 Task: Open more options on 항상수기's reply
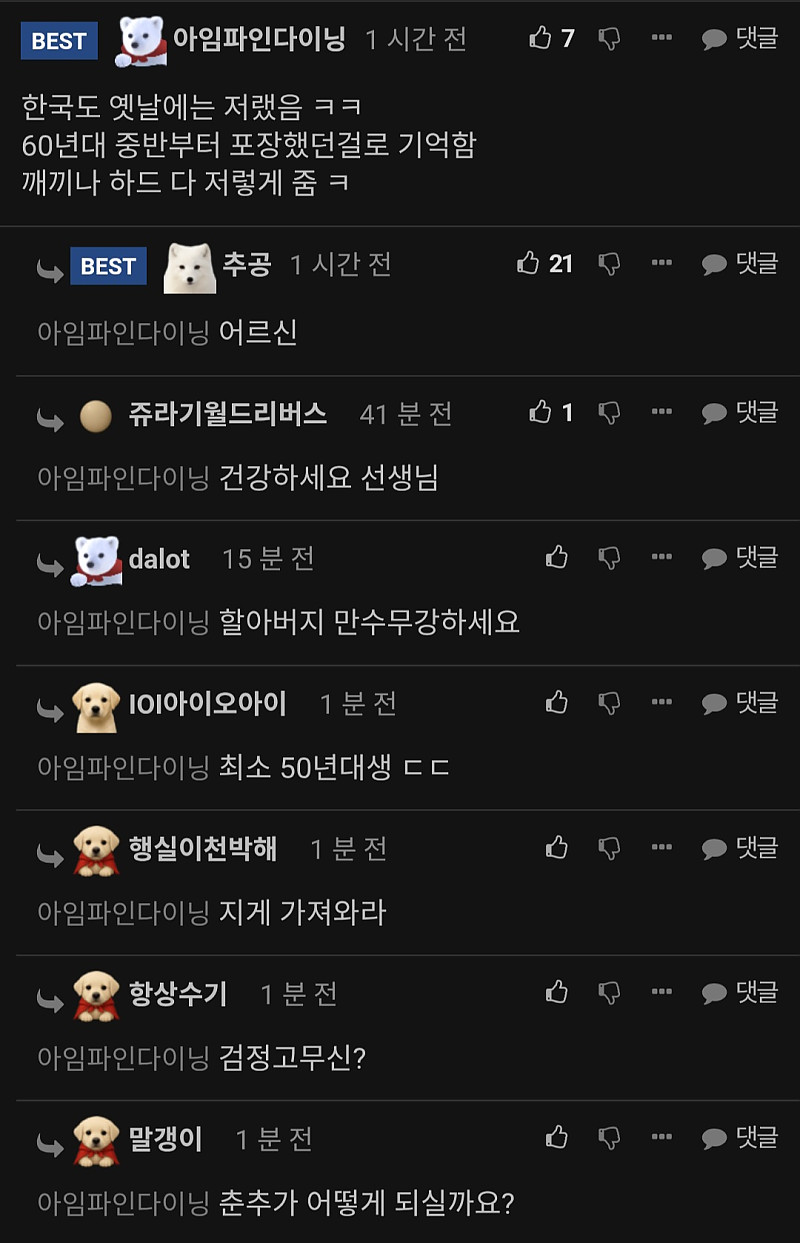pos(661,992)
